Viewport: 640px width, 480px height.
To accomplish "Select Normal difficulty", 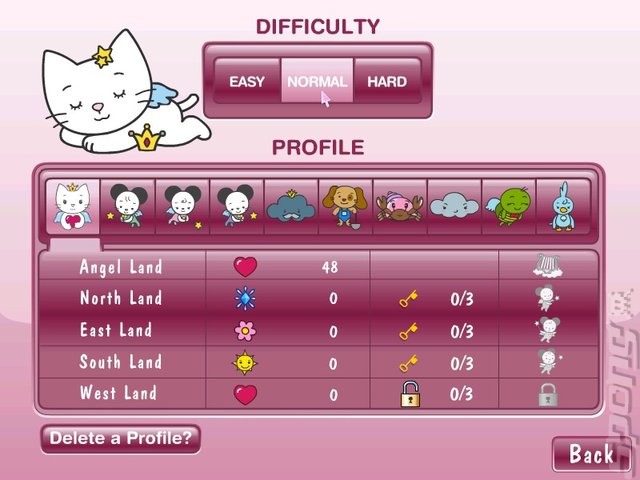I will [x=316, y=82].
